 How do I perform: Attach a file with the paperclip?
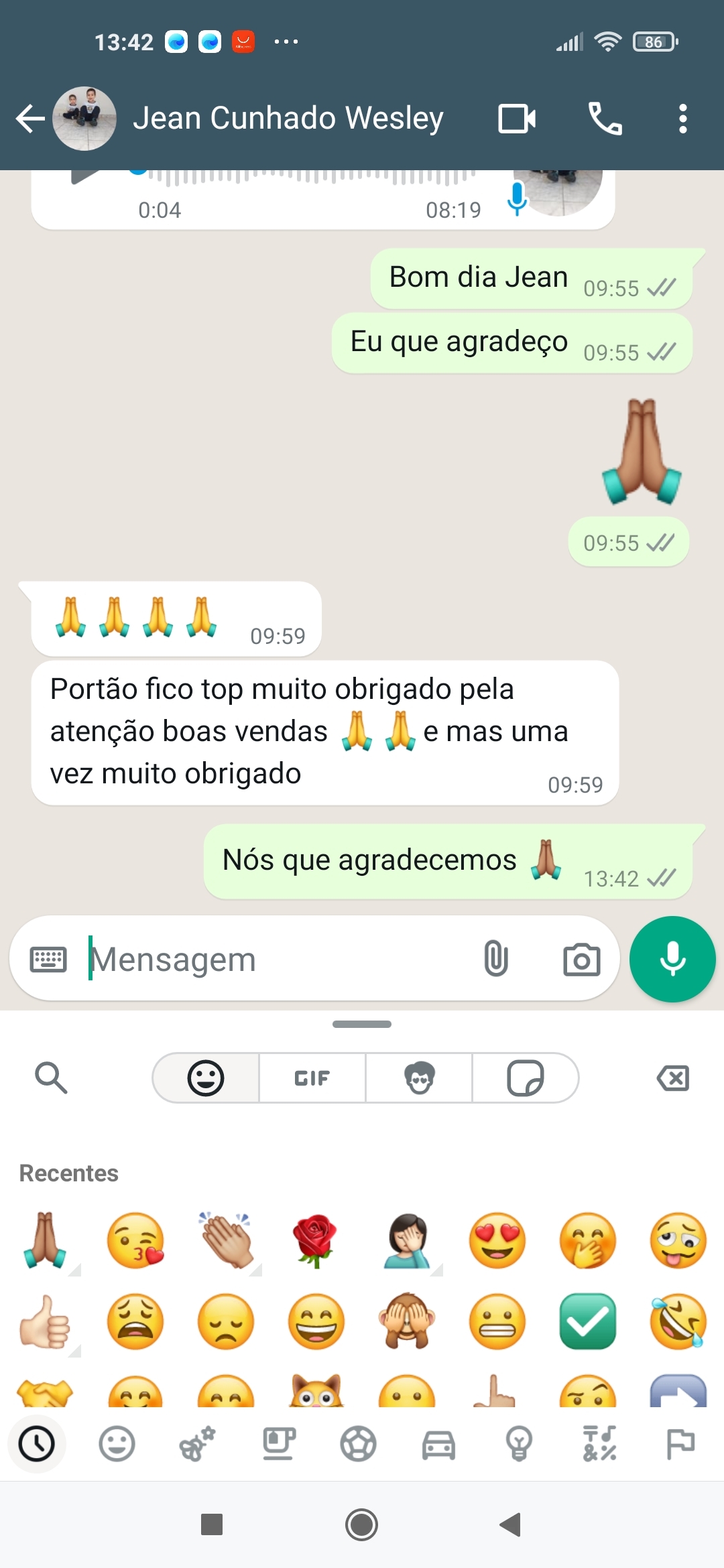tap(495, 959)
